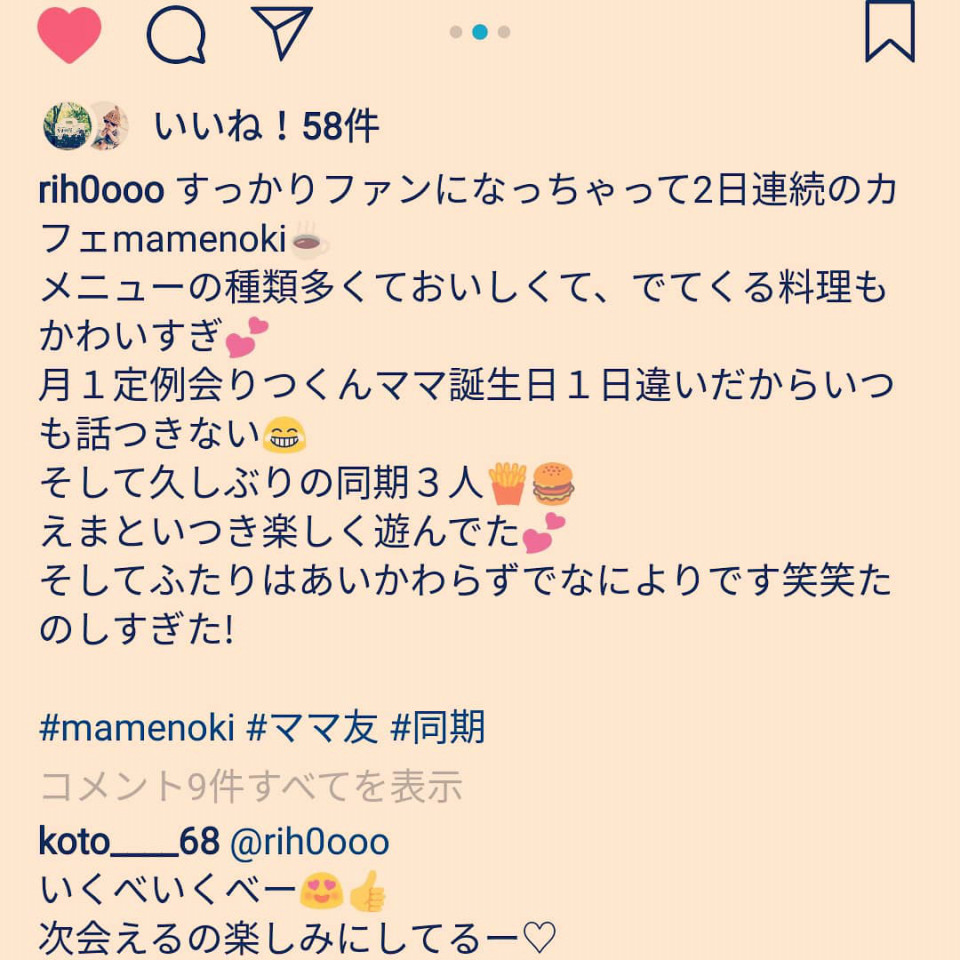Unlike the post via the heart icon
The width and height of the screenshot is (960, 960).
click(69, 34)
